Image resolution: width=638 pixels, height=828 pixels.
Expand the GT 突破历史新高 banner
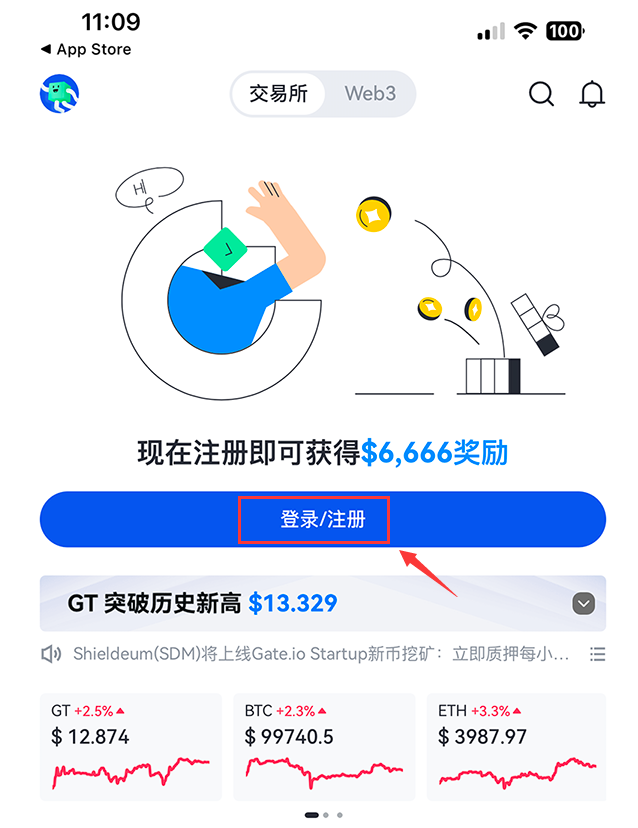point(584,603)
